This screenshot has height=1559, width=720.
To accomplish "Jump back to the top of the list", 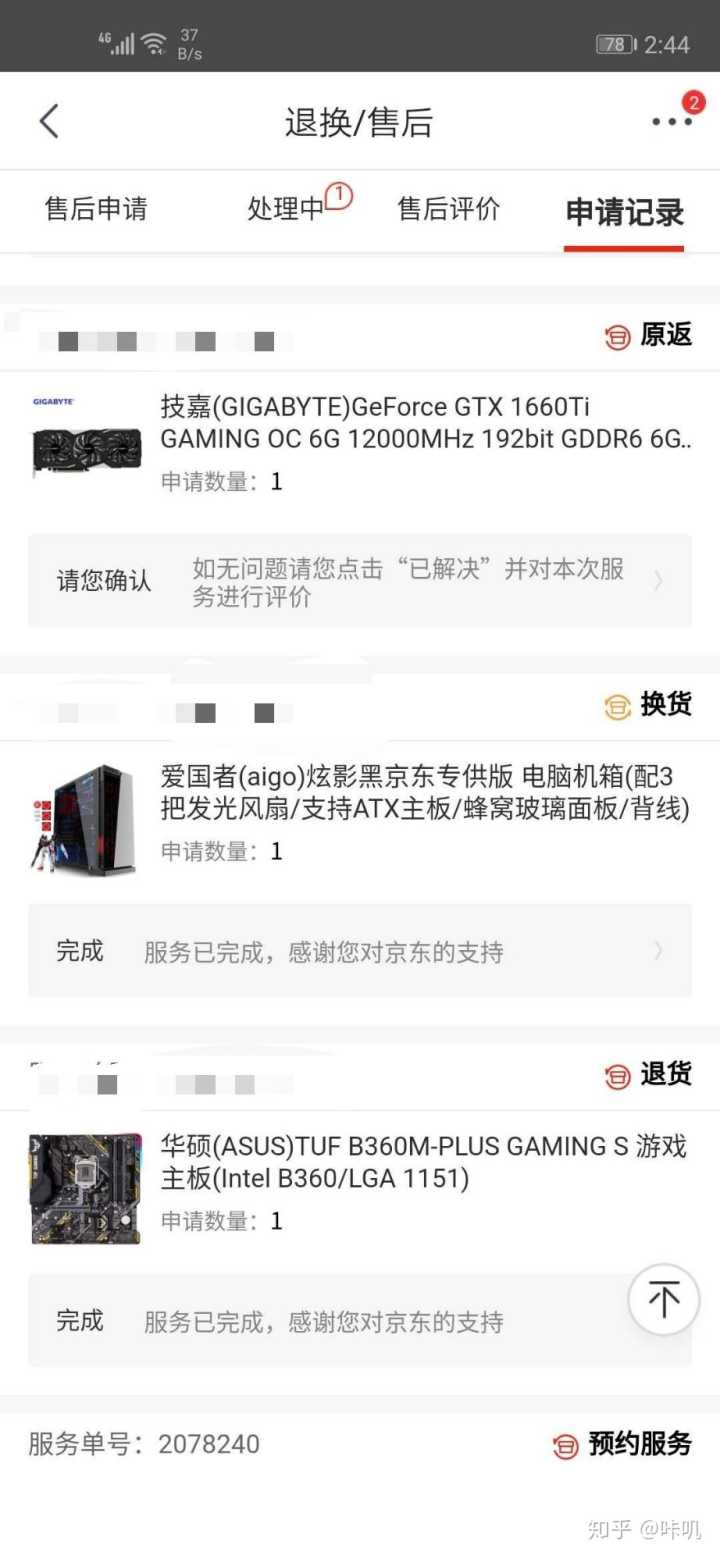I will click(x=663, y=1300).
